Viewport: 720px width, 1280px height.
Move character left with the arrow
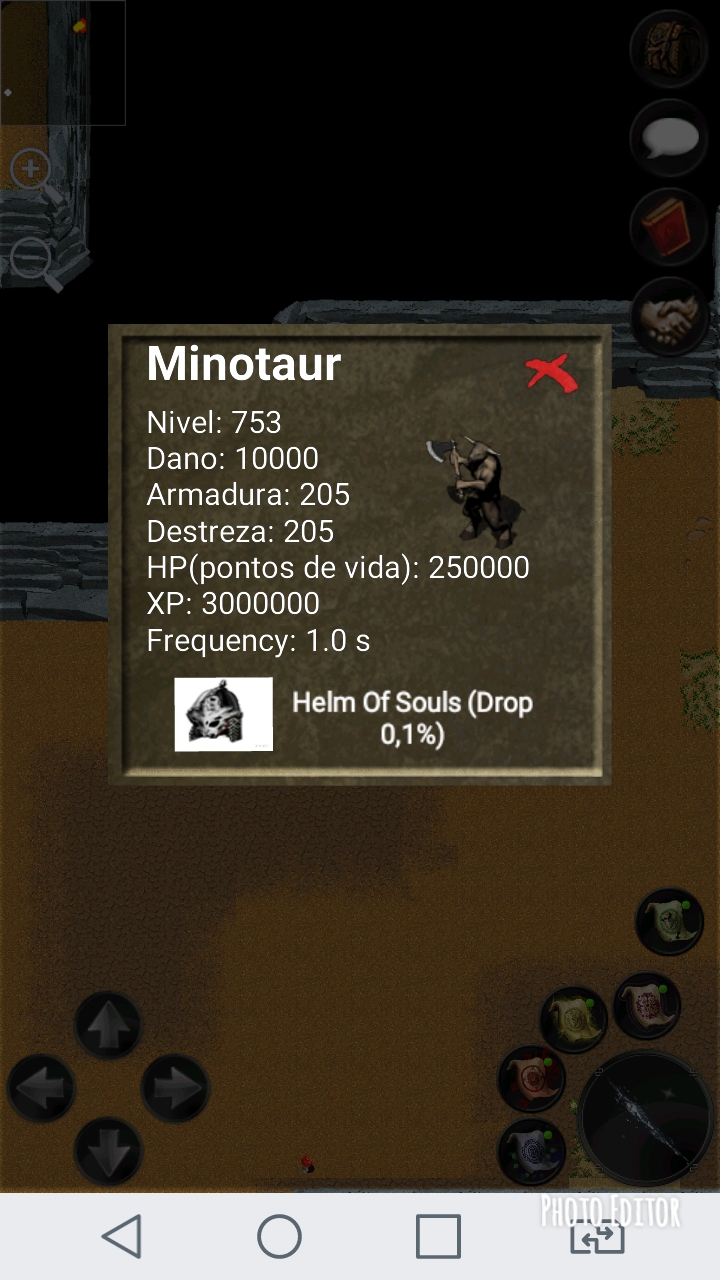tap(42, 1089)
